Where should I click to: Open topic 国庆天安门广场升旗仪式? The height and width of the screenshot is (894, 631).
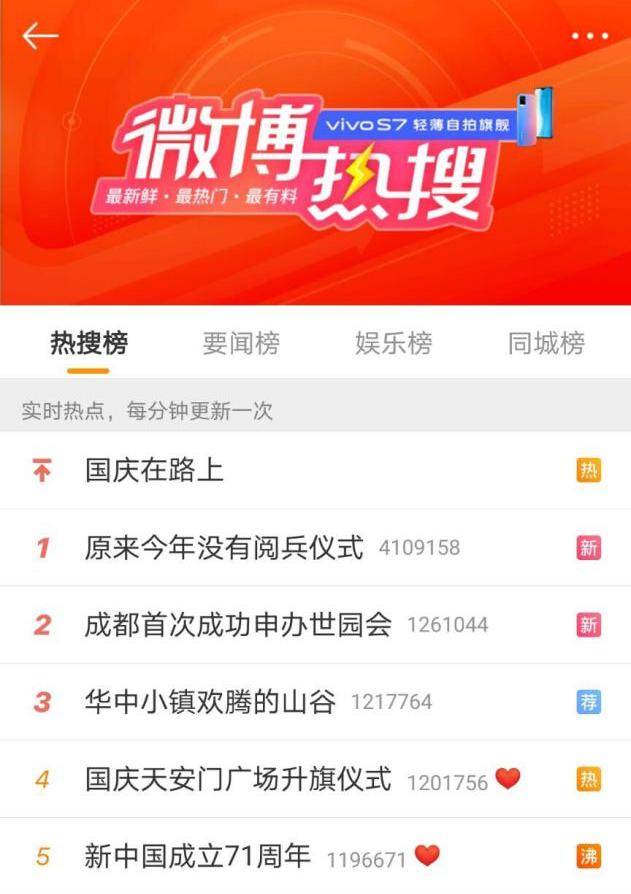238,779
